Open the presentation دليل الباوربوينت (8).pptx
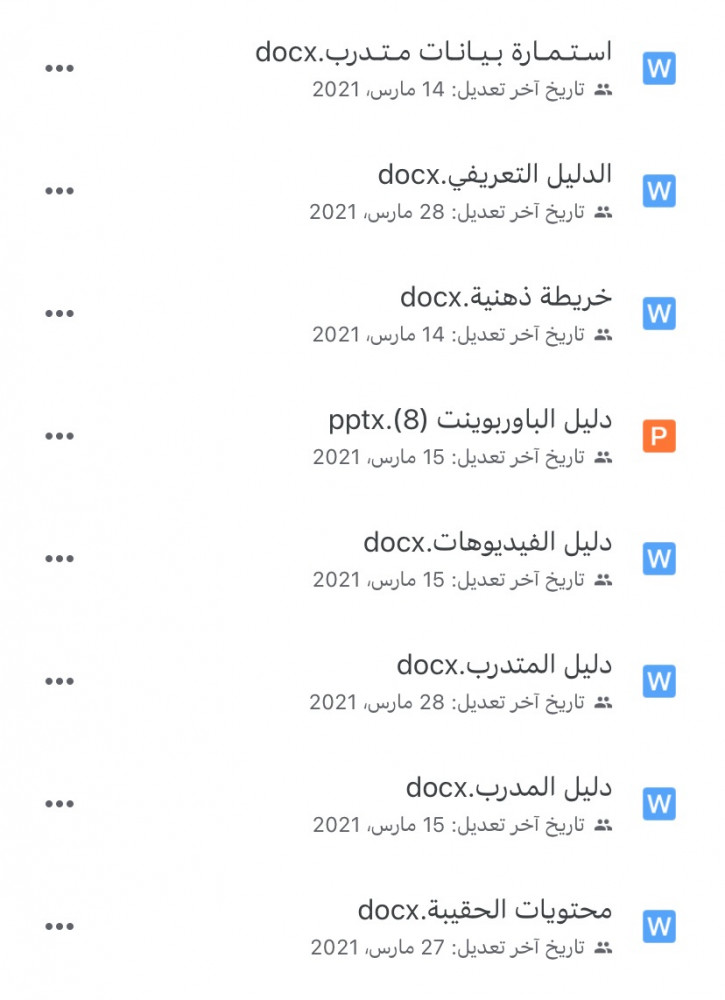 tap(470, 421)
